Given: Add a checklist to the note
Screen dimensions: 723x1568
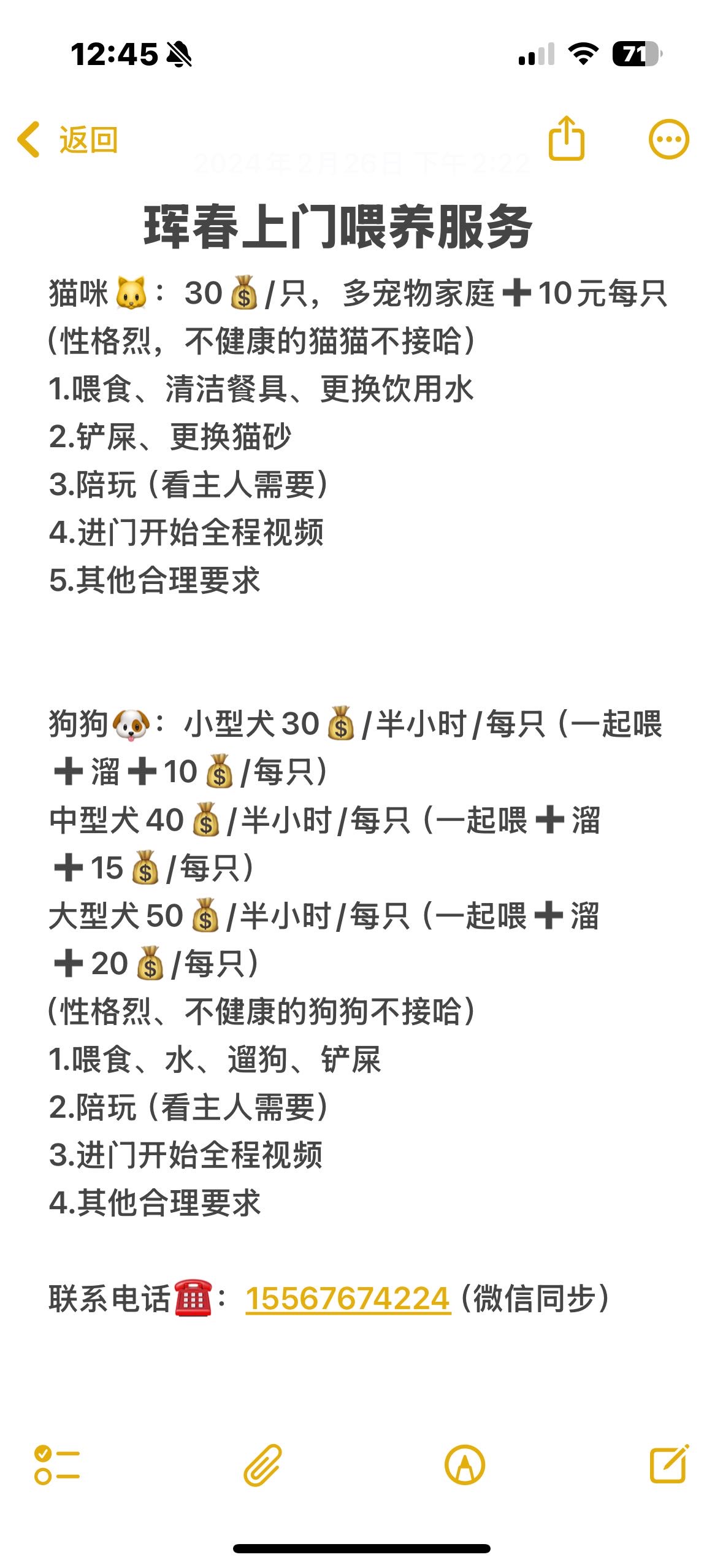Looking at the screenshot, I should (x=57, y=1464).
